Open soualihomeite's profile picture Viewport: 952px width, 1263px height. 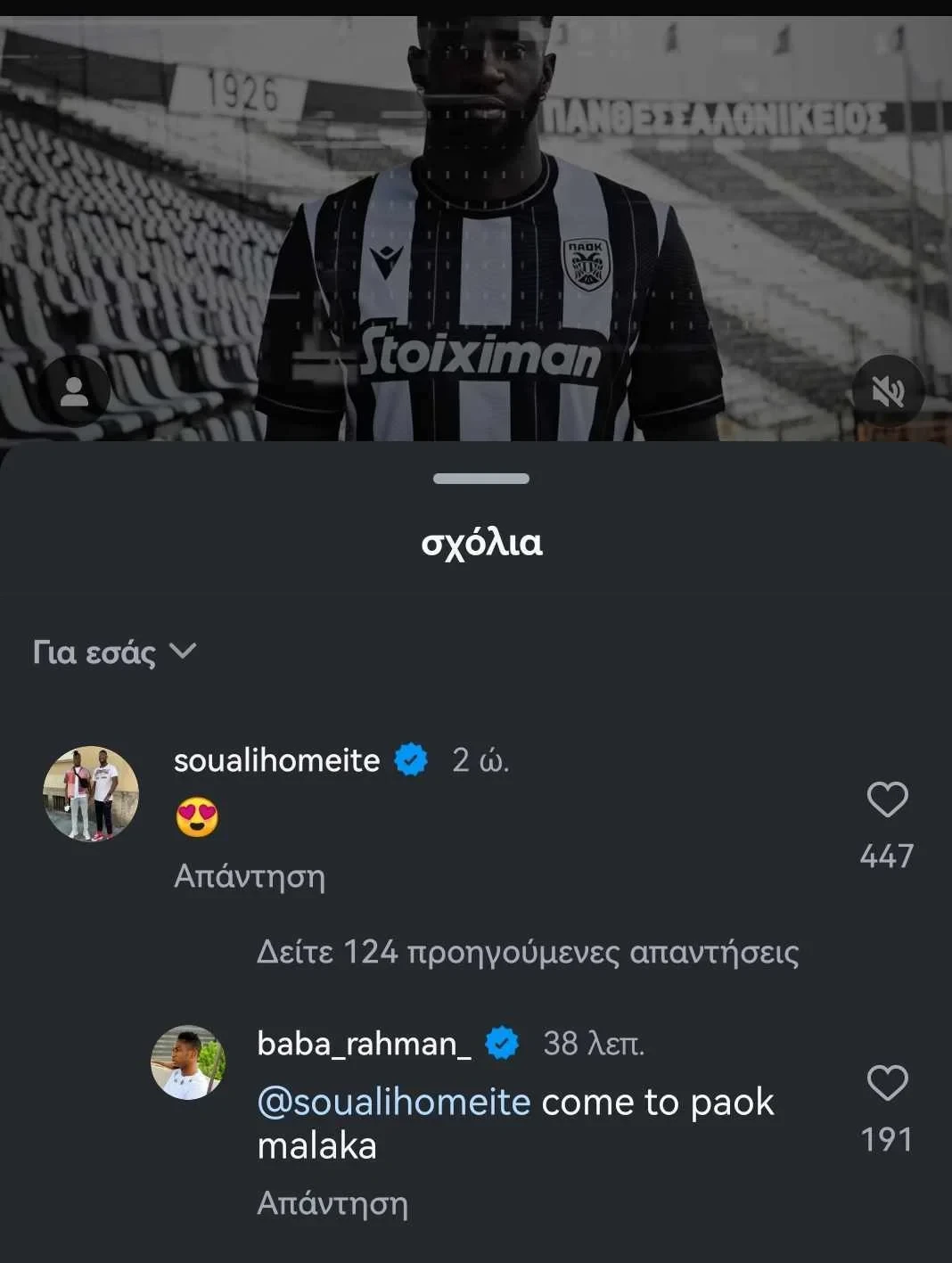[x=91, y=794]
